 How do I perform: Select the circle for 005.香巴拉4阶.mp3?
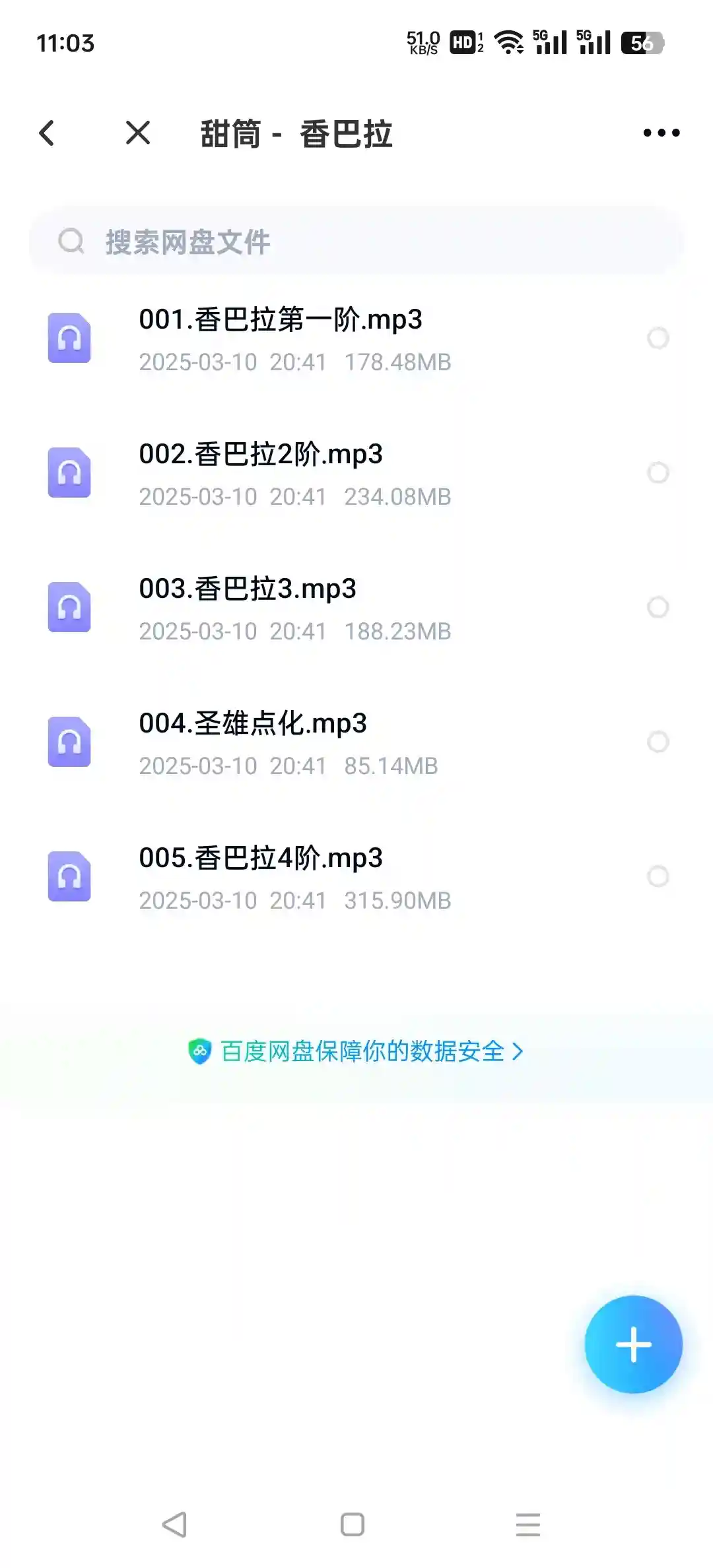658,876
